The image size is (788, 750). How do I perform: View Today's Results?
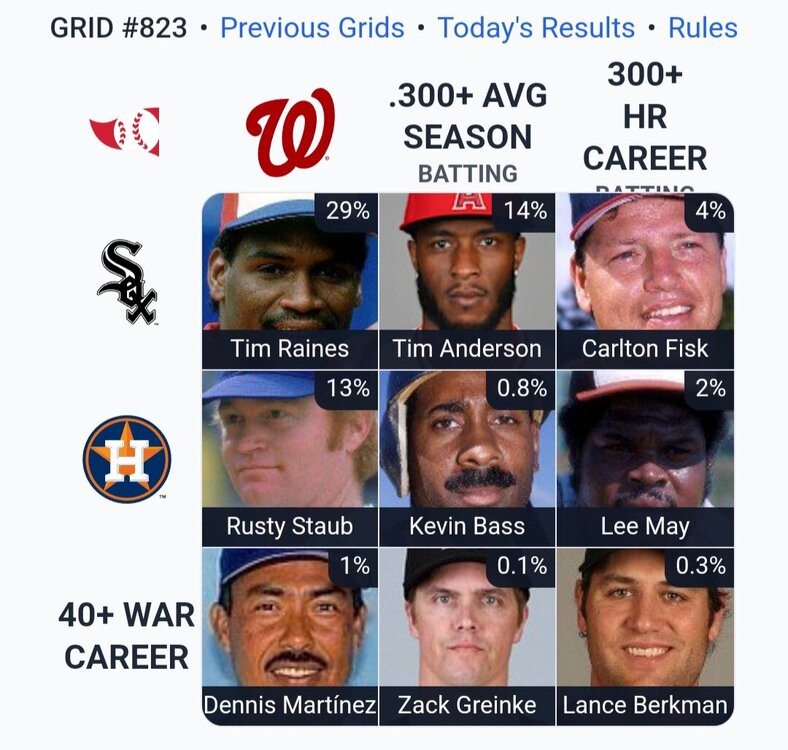click(536, 27)
